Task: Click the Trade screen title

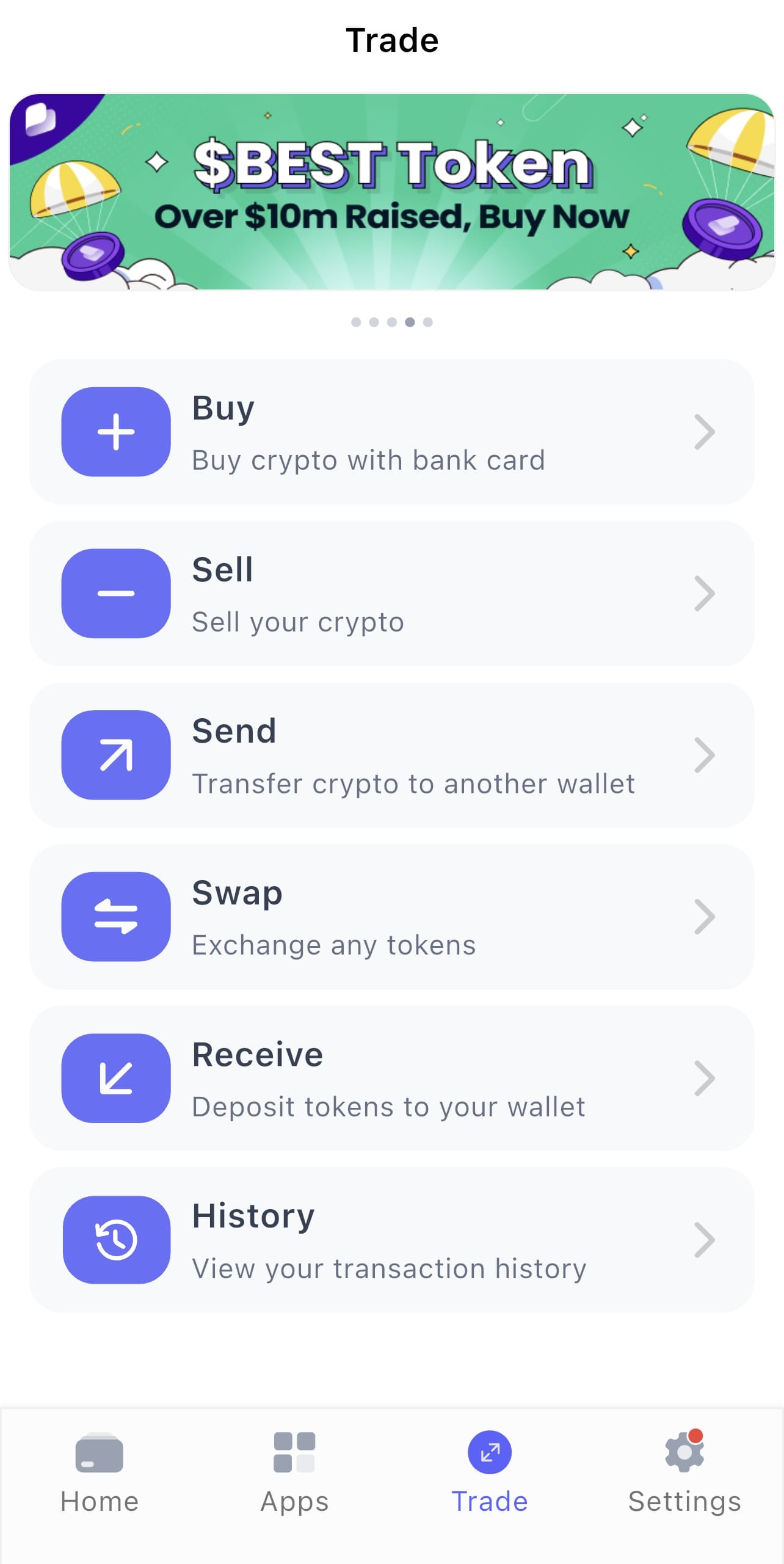Action: click(392, 39)
